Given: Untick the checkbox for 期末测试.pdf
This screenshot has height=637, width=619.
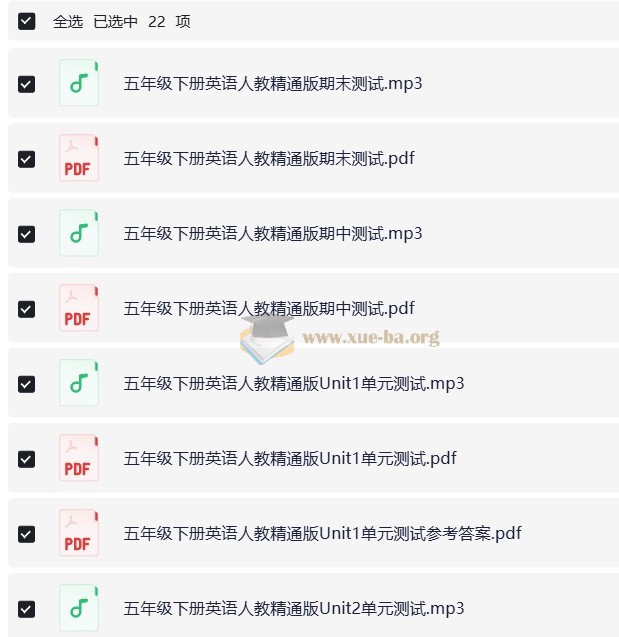Looking at the screenshot, I should point(27,159).
